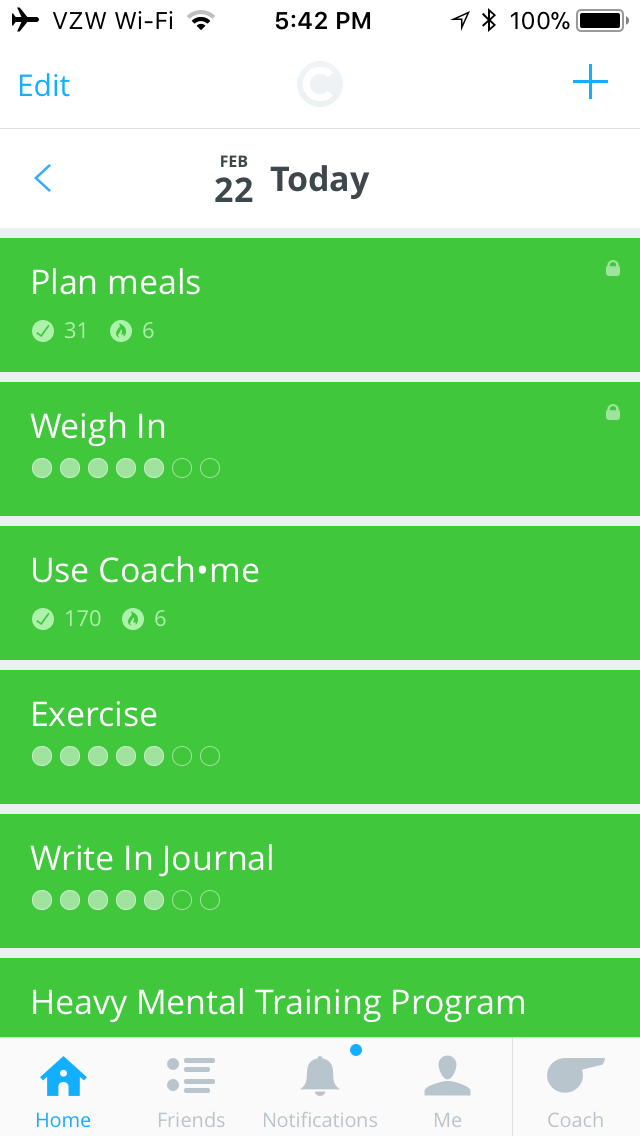The height and width of the screenshot is (1136, 640).
Task: Add a new habit with plus icon
Action: [x=590, y=83]
